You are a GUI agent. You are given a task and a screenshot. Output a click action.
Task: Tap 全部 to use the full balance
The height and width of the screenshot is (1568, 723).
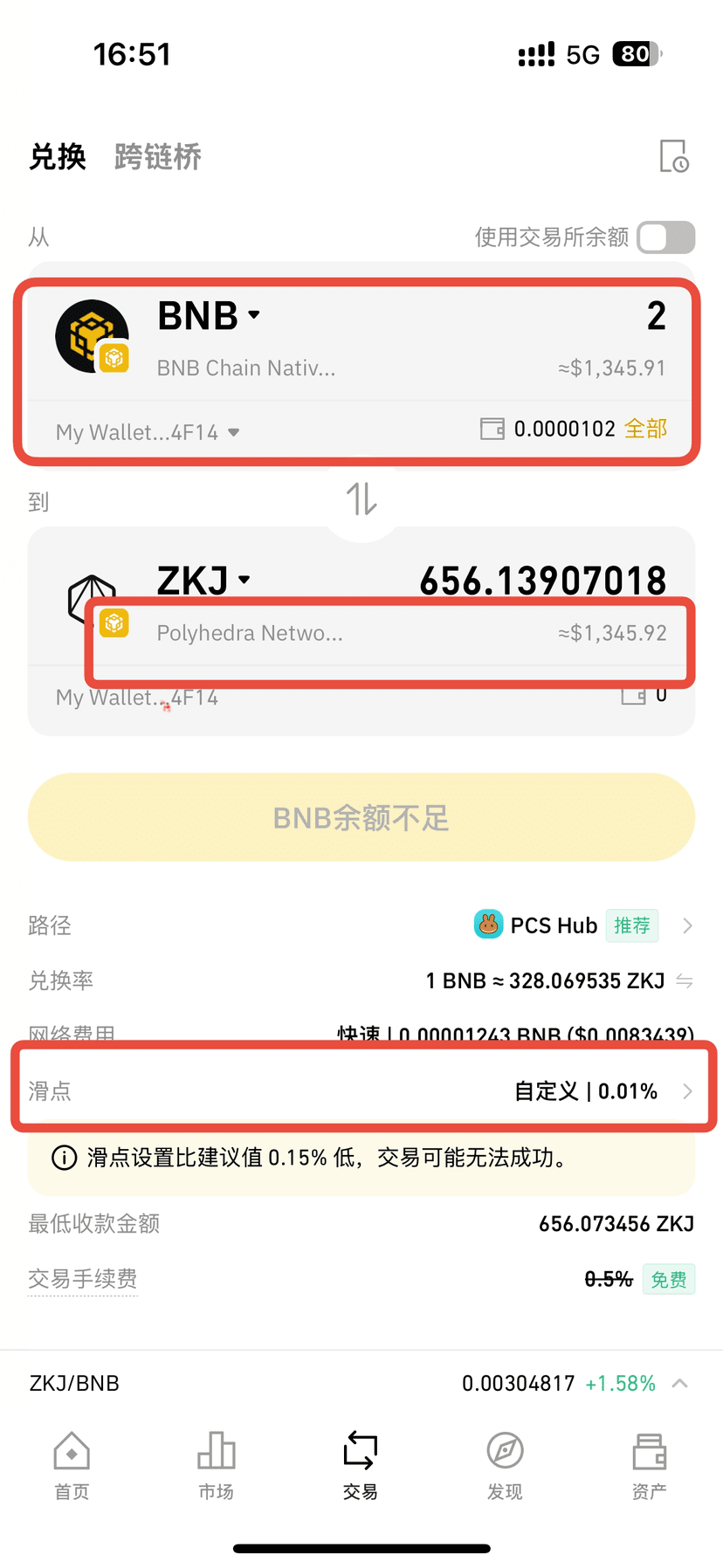(646, 429)
